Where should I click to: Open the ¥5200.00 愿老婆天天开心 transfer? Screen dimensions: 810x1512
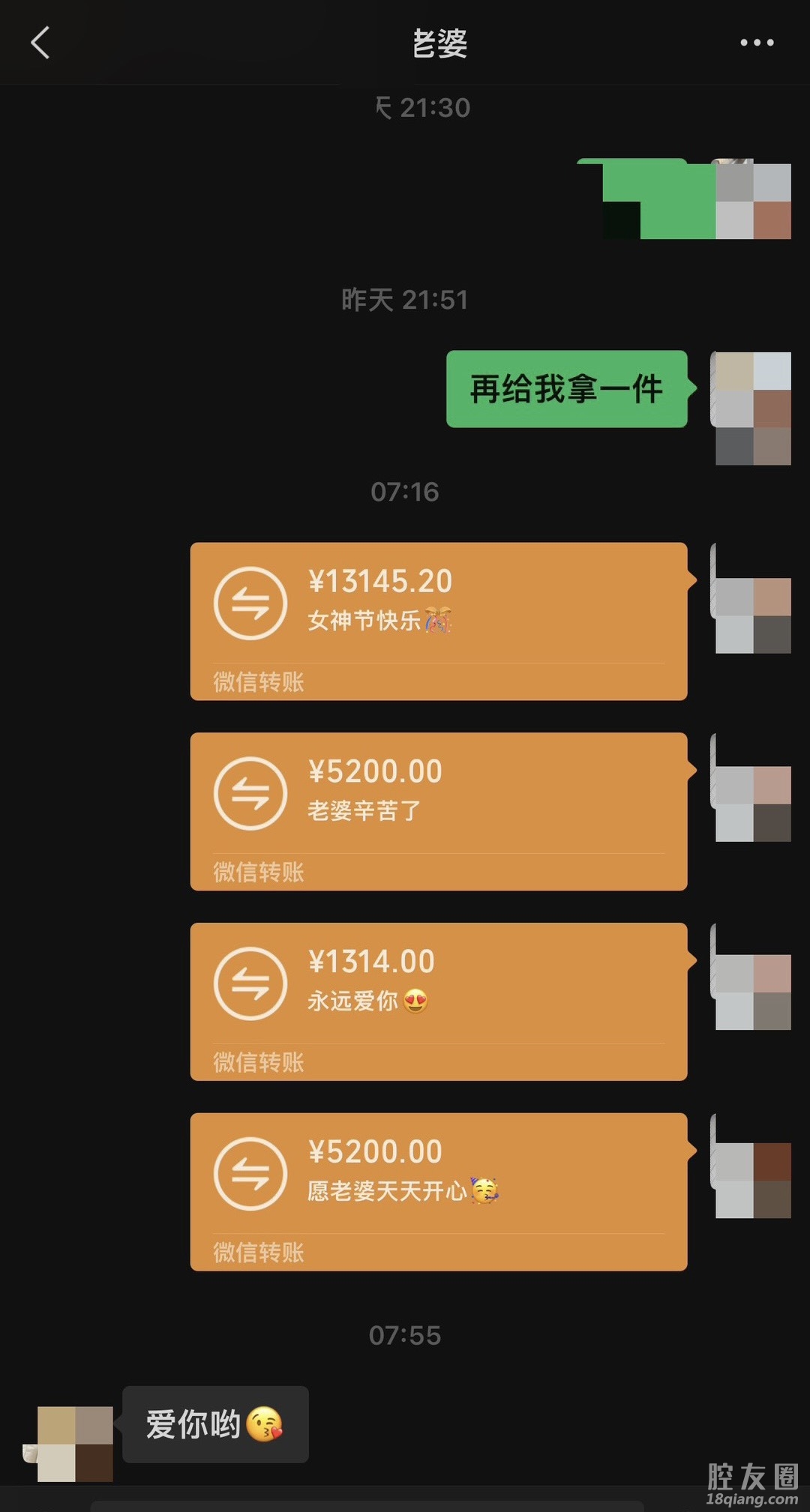point(439,1192)
